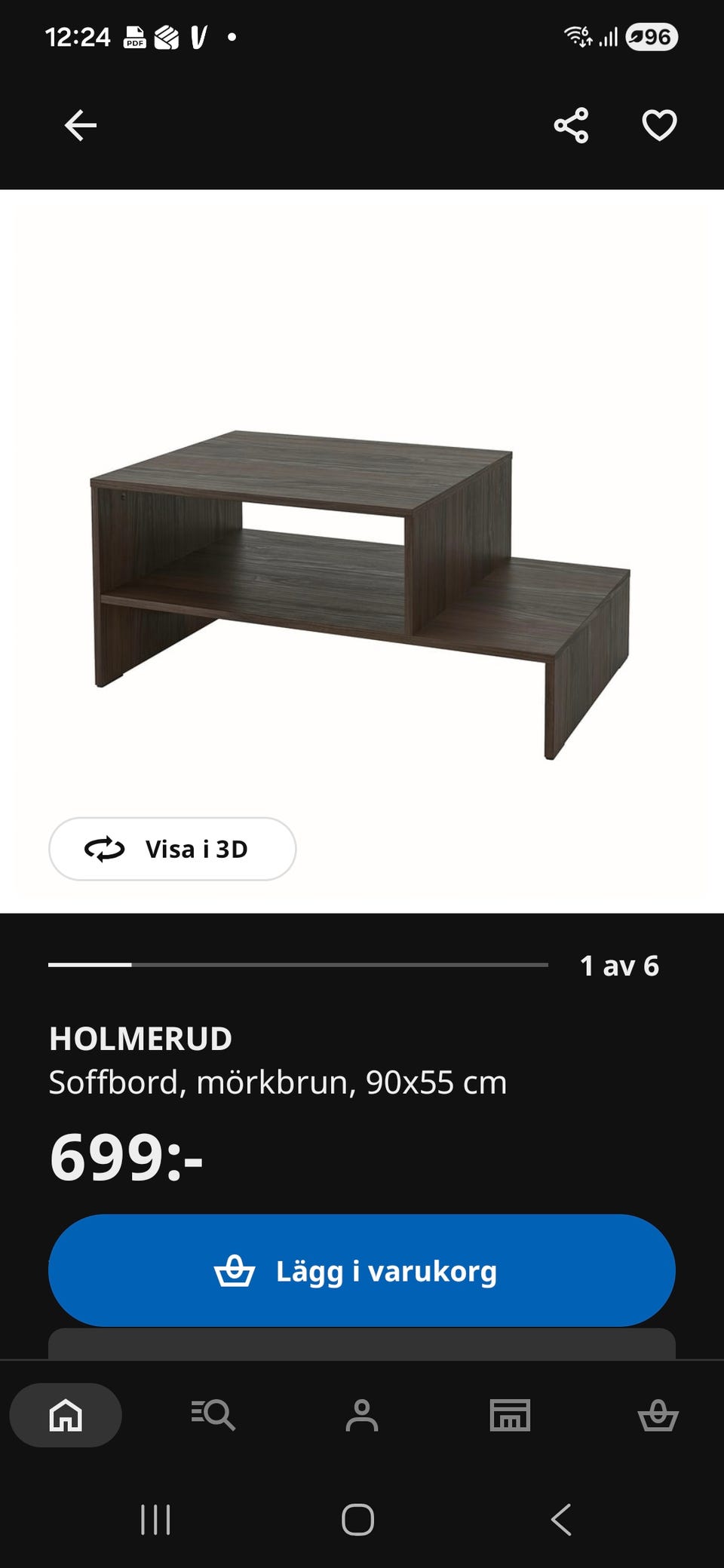
Task: Go back using the arrow
Action: (81, 125)
